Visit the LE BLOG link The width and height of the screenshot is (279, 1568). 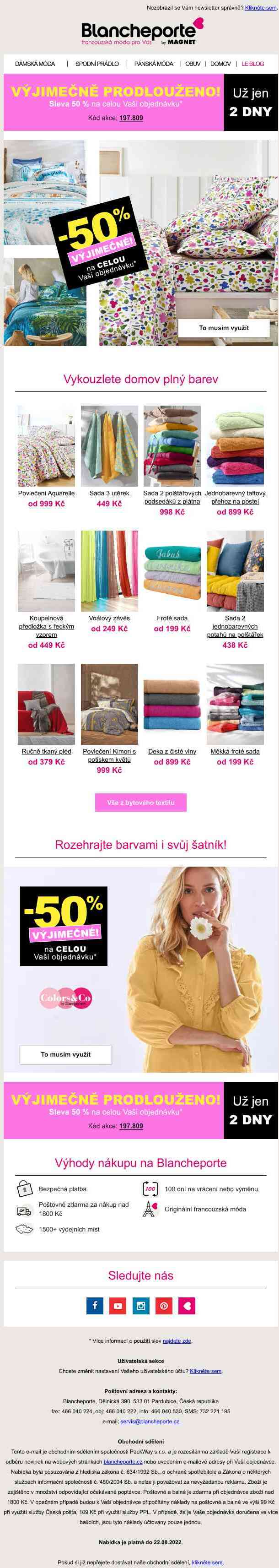point(252,63)
